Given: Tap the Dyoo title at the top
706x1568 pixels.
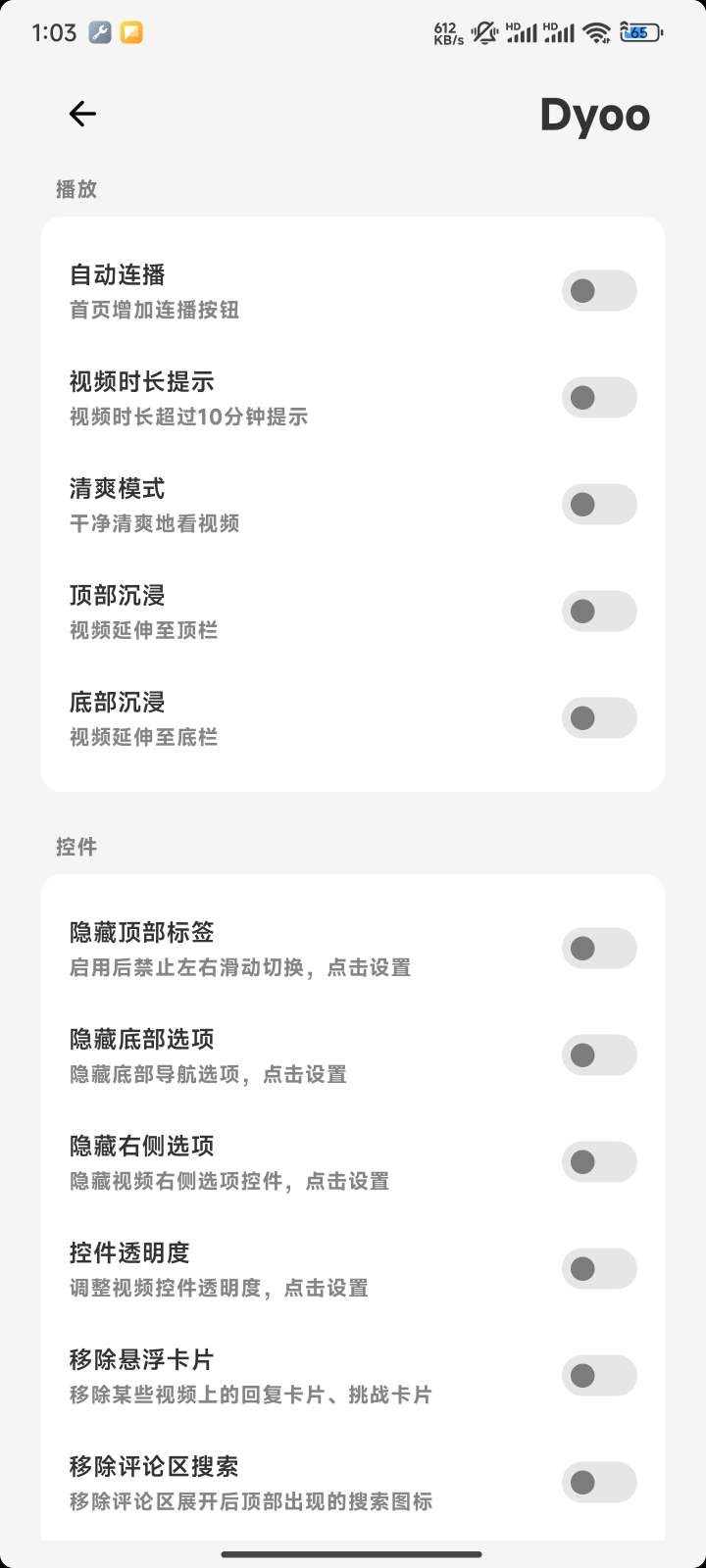Looking at the screenshot, I should click(x=597, y=114).
